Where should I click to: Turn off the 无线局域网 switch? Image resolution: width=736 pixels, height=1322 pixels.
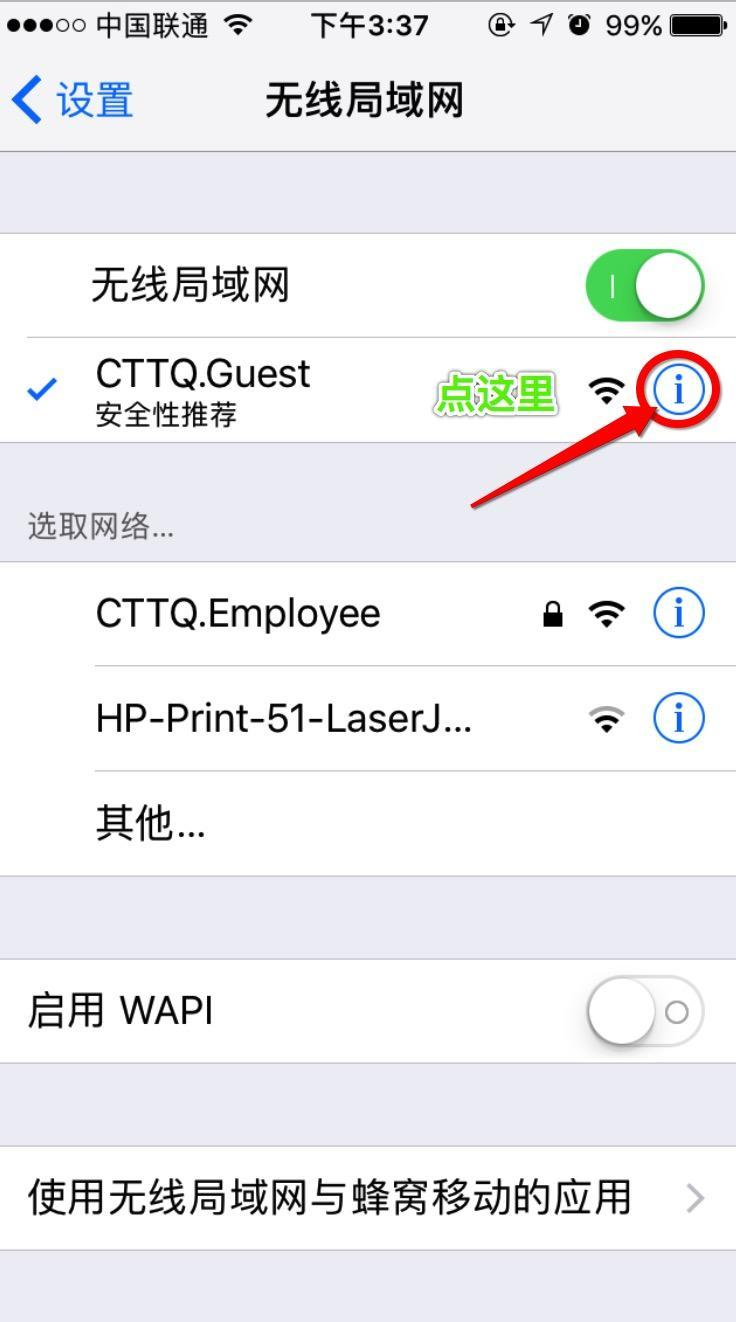(646, 284)
